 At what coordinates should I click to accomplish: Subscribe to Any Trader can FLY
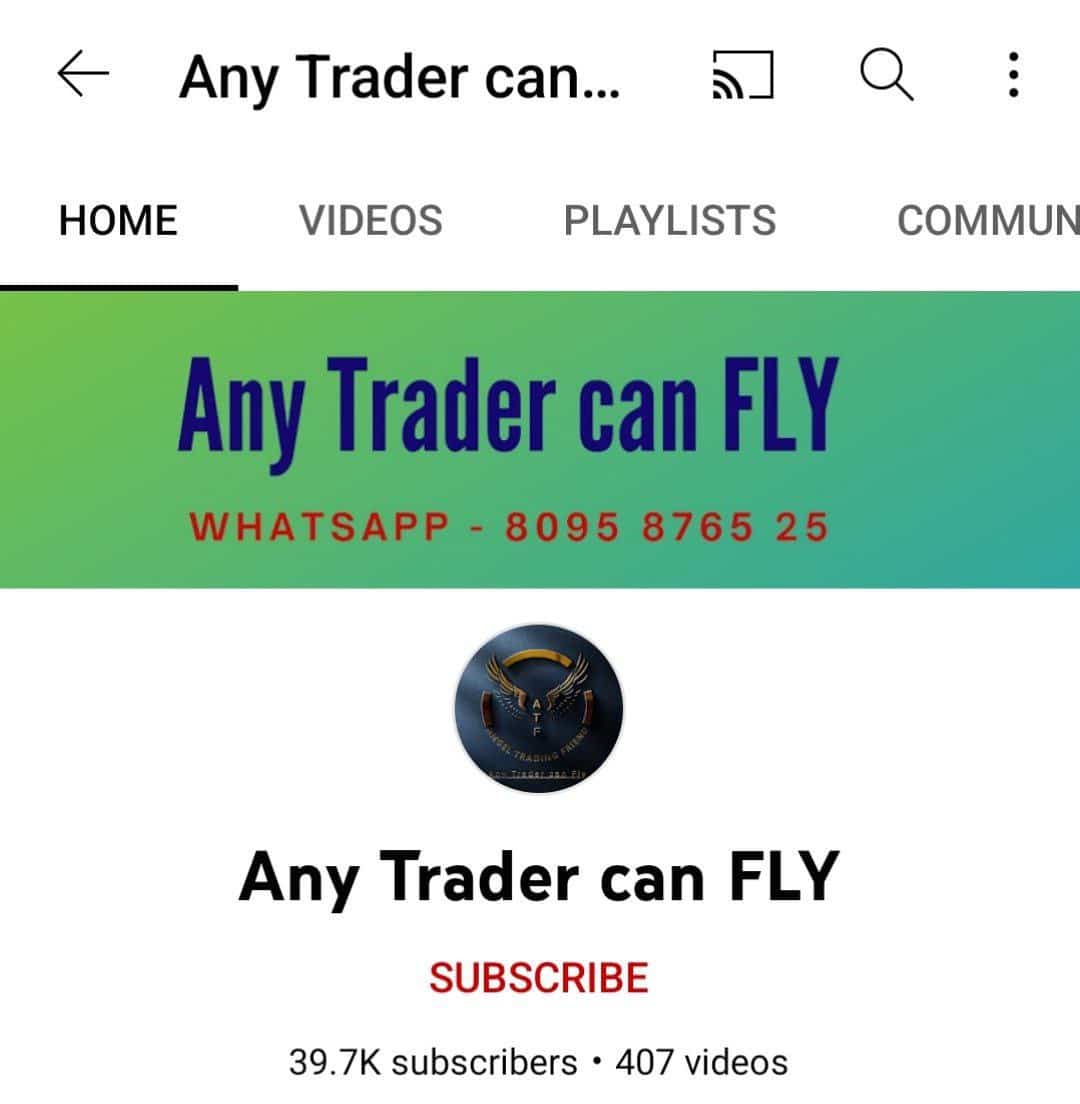[x=539, y=977]
